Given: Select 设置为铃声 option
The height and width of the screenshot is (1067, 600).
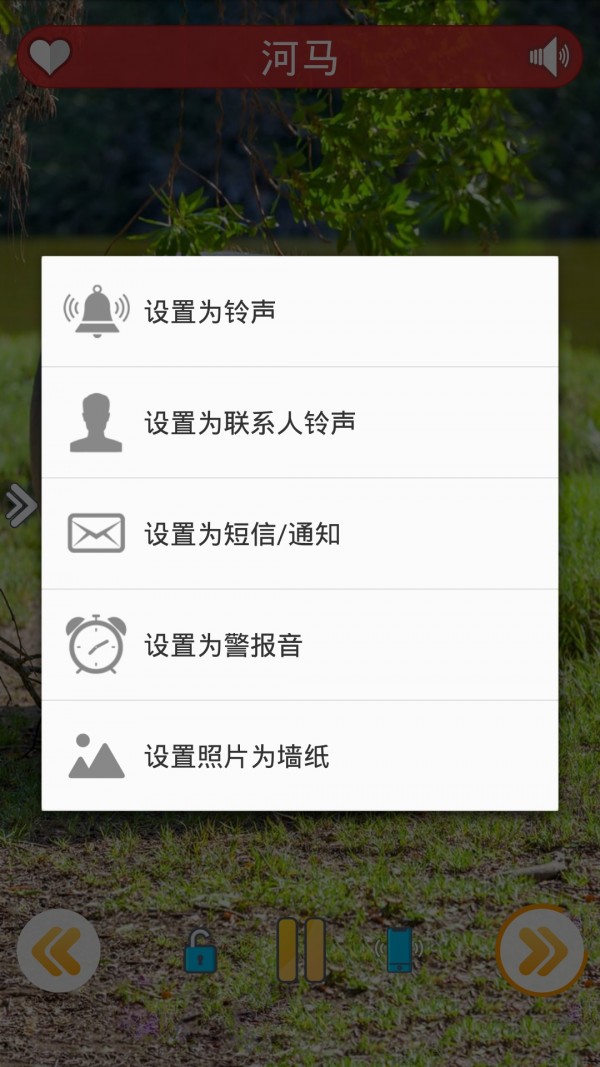Looking at the screenshot, I should [300, 312].
